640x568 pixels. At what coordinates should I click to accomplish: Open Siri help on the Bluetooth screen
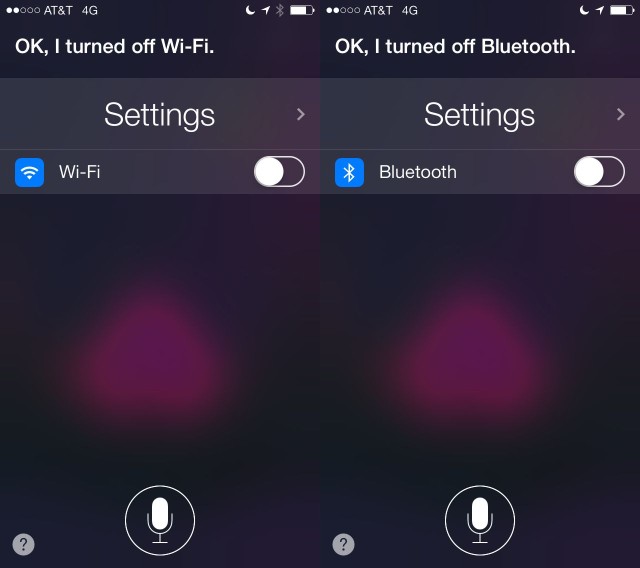coord(344,544)
